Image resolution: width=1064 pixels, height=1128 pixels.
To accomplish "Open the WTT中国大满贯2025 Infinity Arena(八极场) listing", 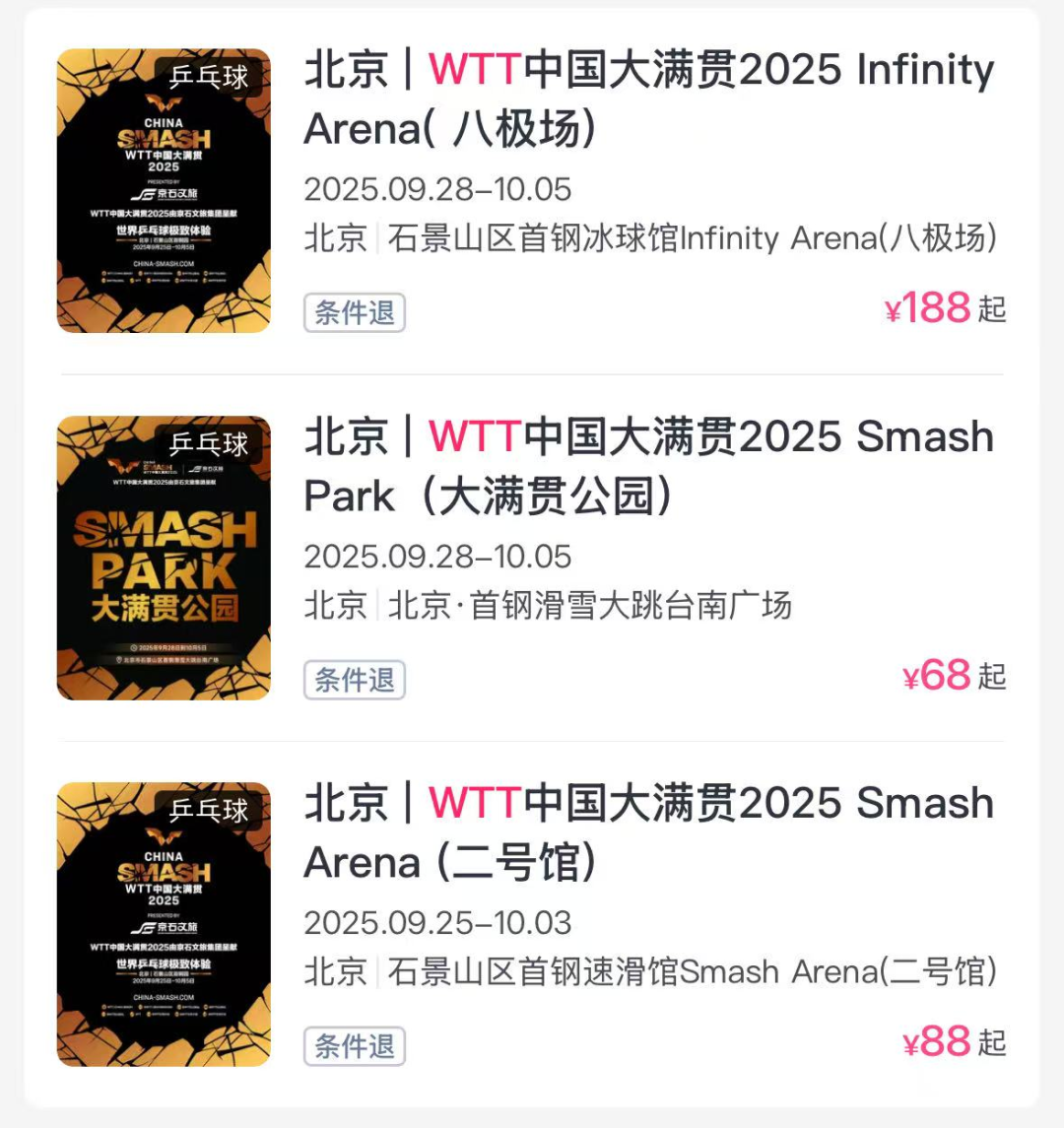I will click(x=648, y=99).
